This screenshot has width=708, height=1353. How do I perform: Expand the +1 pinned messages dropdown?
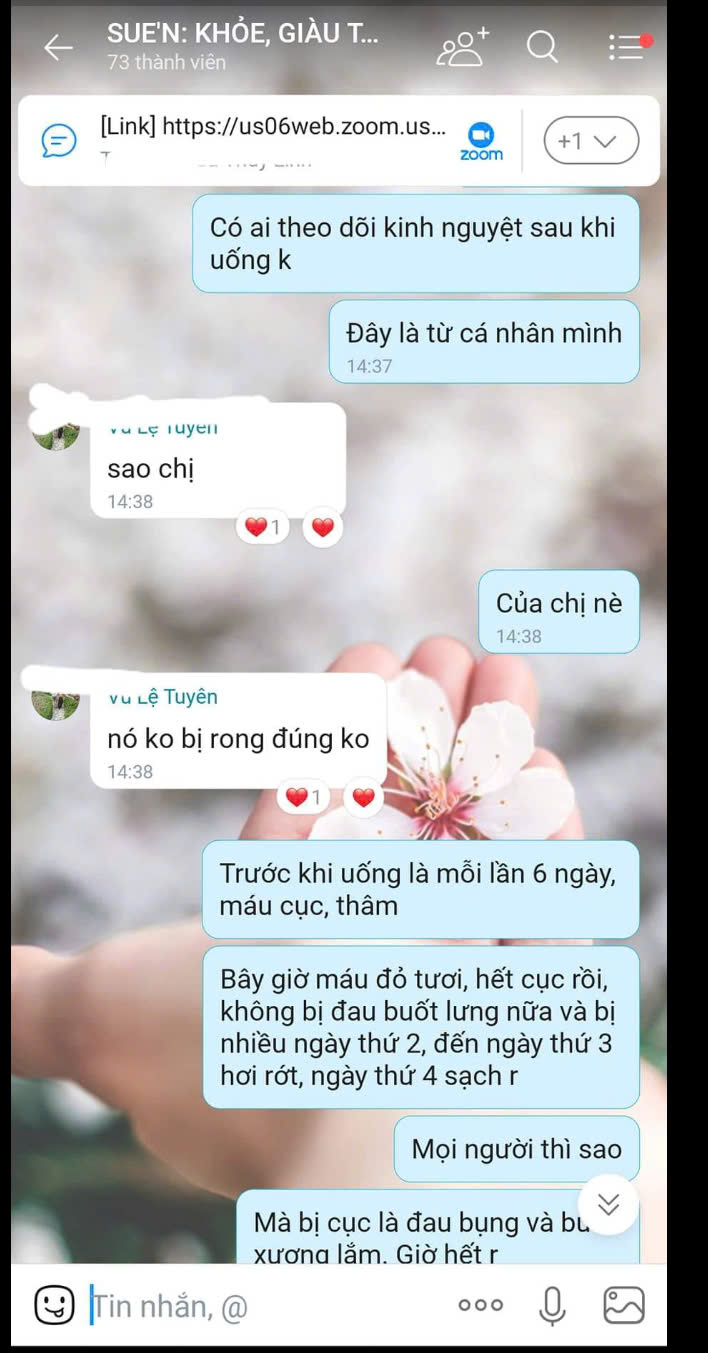pyautogui.click(x=590, y=141)
